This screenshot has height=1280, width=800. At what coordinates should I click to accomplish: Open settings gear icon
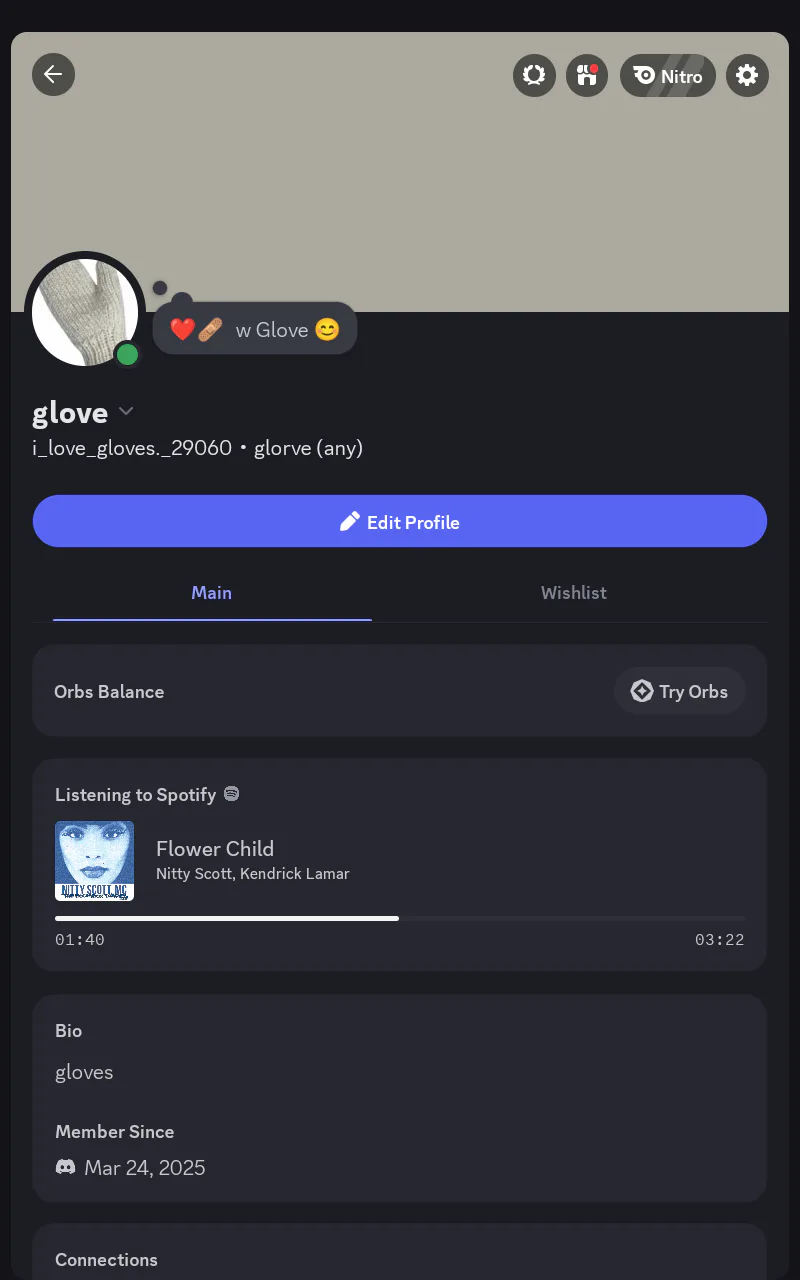[x=747, y=76]
